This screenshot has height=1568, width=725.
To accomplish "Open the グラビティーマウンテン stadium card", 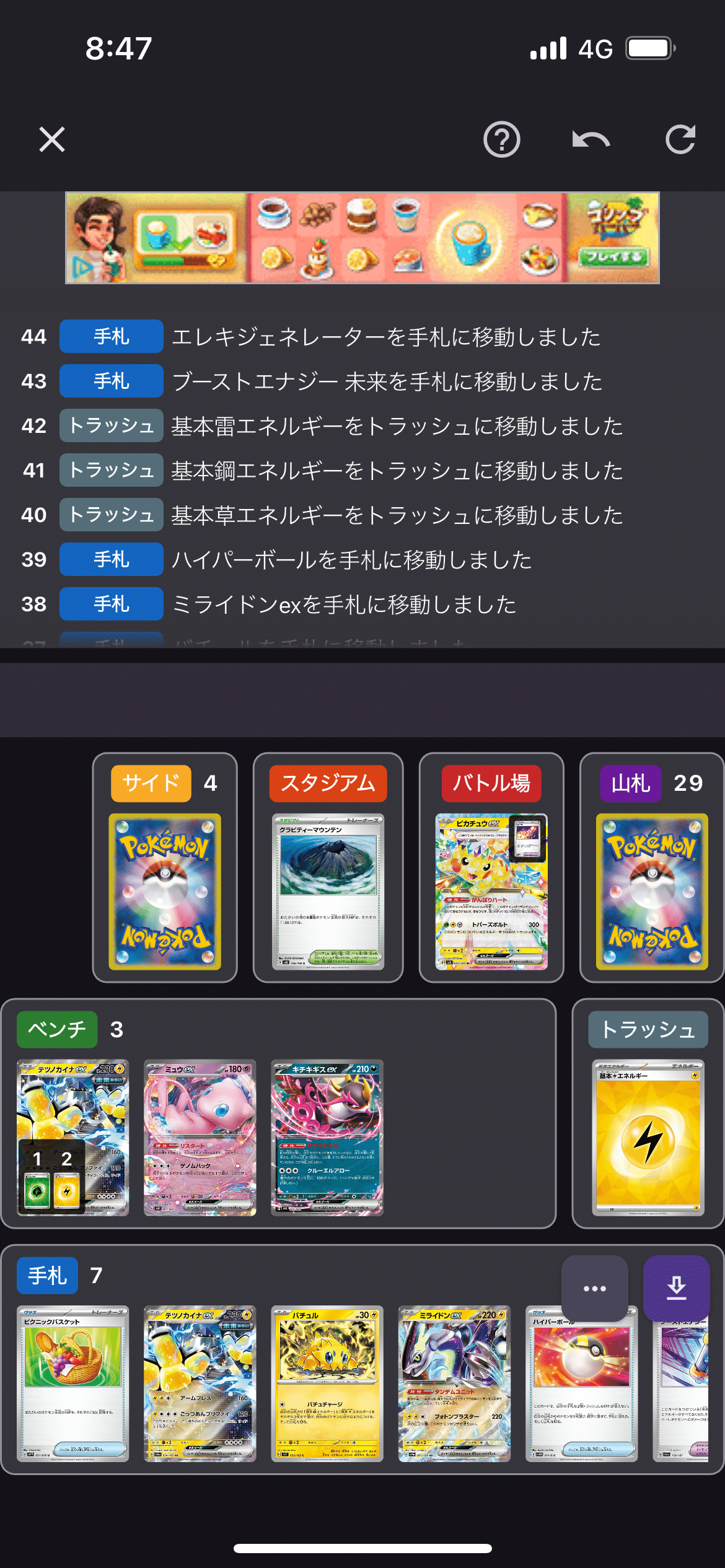I will [328, 892].
